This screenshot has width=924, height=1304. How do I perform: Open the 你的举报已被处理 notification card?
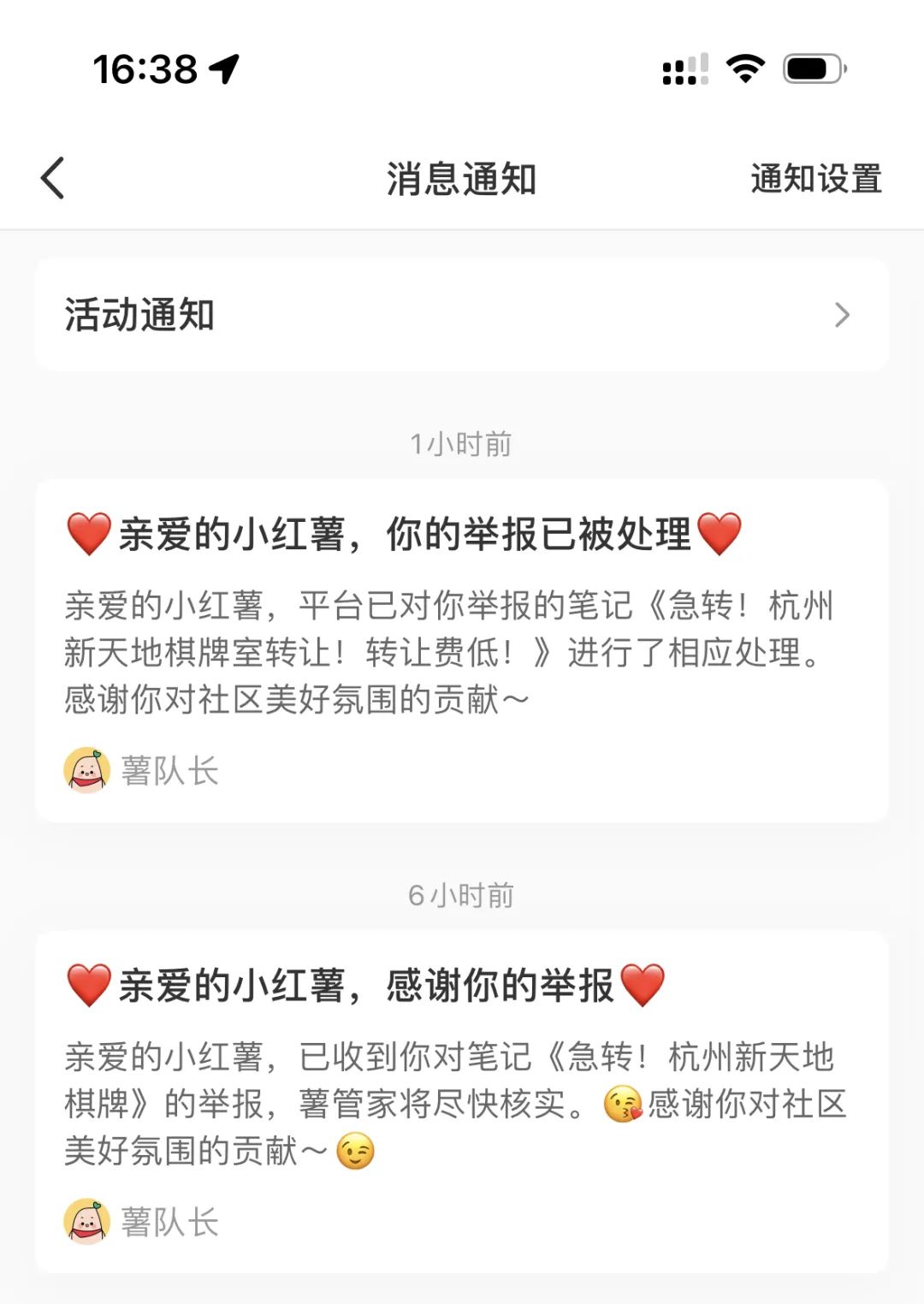click(462, 650)
